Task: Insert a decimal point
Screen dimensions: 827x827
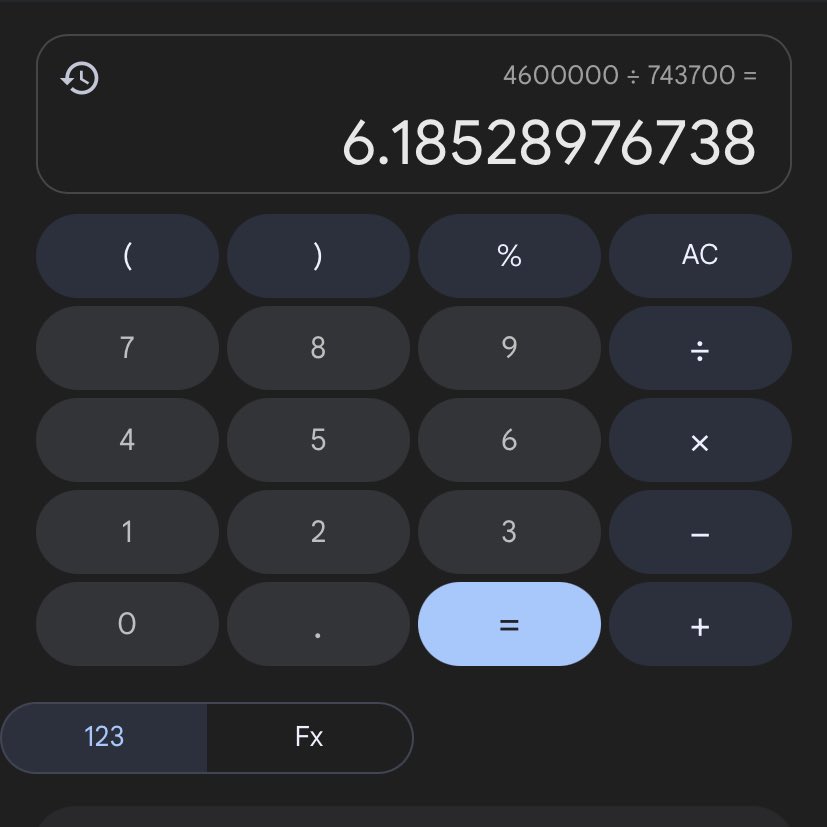Action: 318,625
